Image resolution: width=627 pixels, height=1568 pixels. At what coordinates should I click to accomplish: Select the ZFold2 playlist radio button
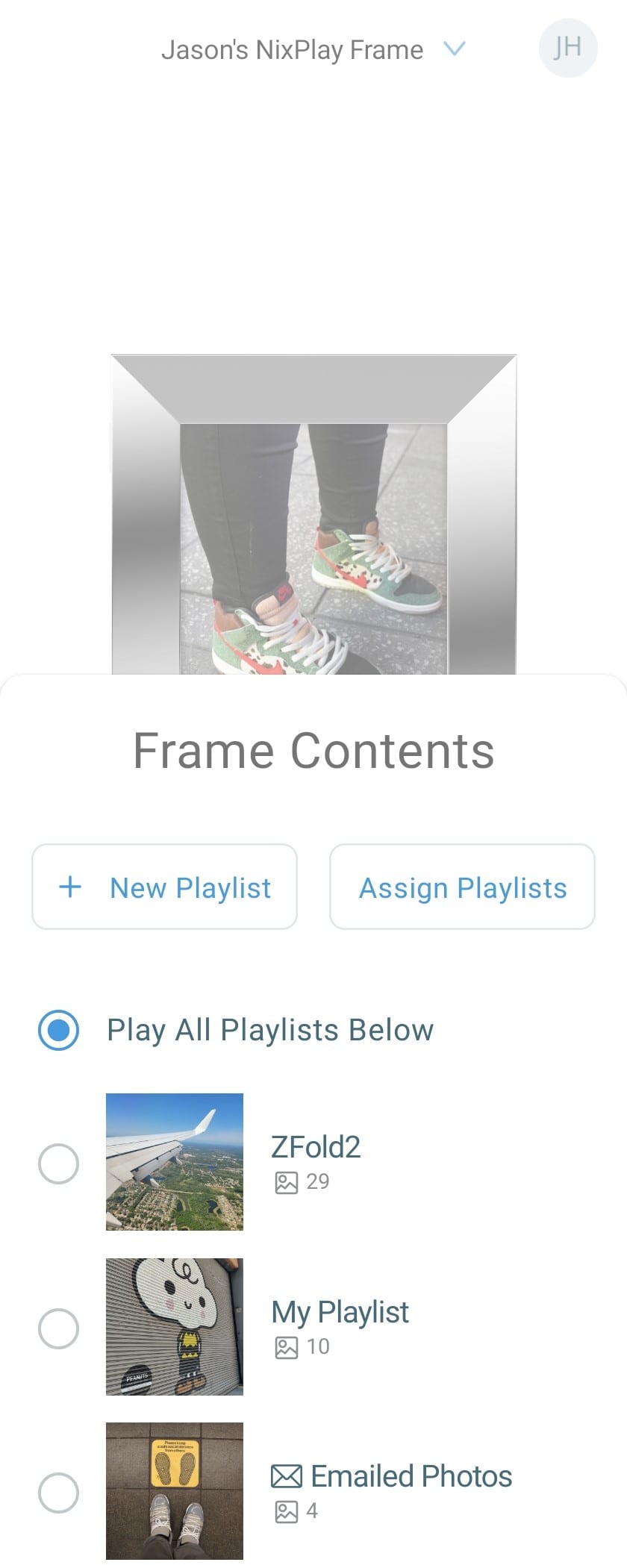coord(59,1163)
